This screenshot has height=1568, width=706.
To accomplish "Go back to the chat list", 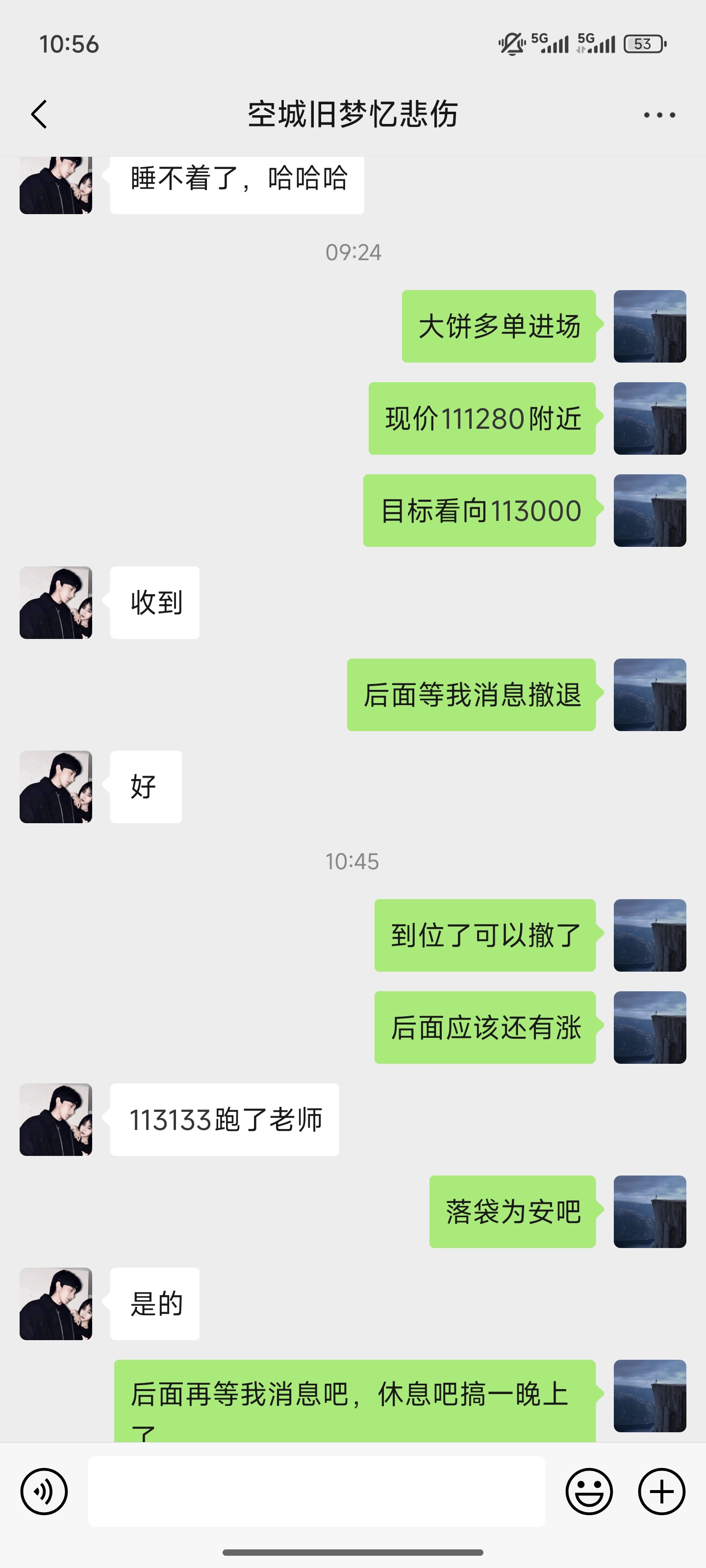I will click(40, 115).
